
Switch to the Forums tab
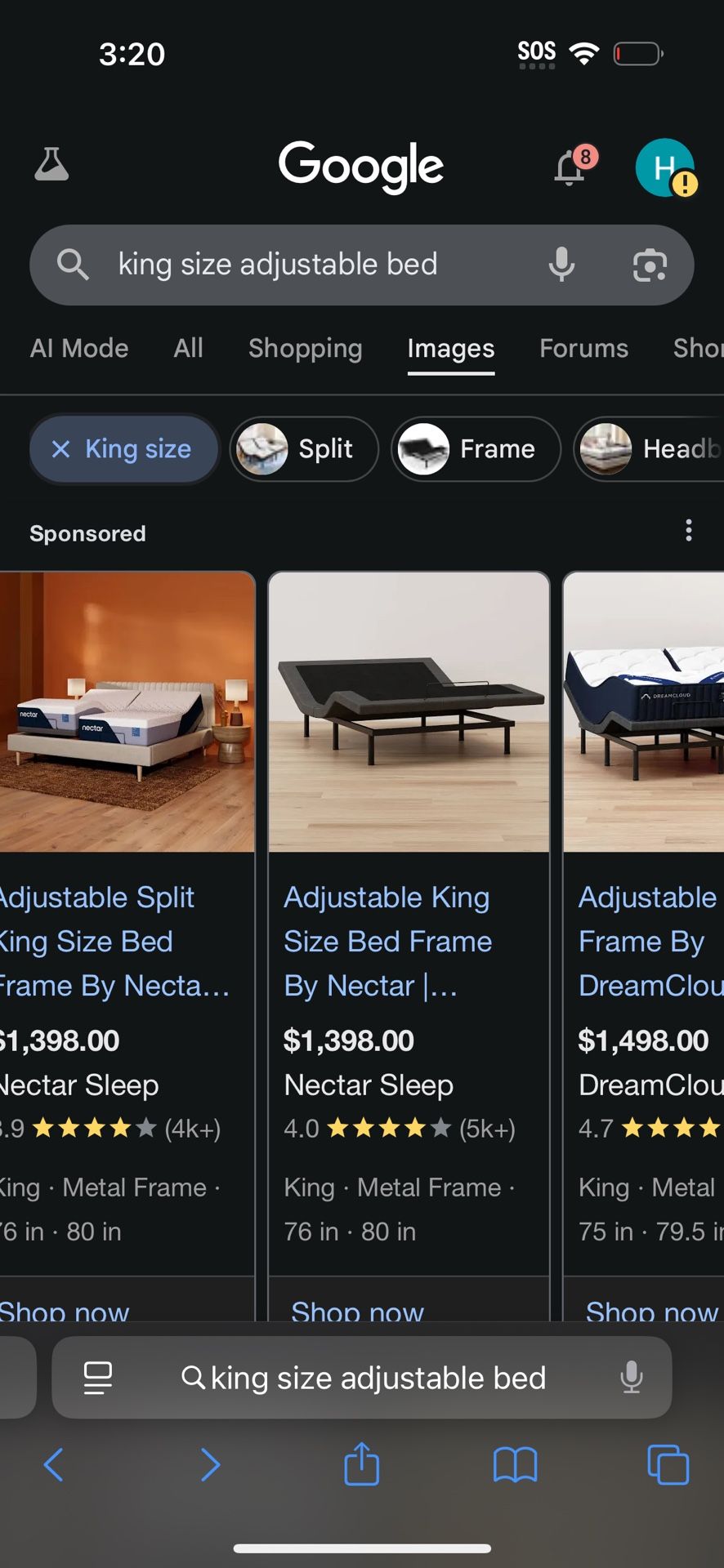pyautogui.click(x=583, y=349)
